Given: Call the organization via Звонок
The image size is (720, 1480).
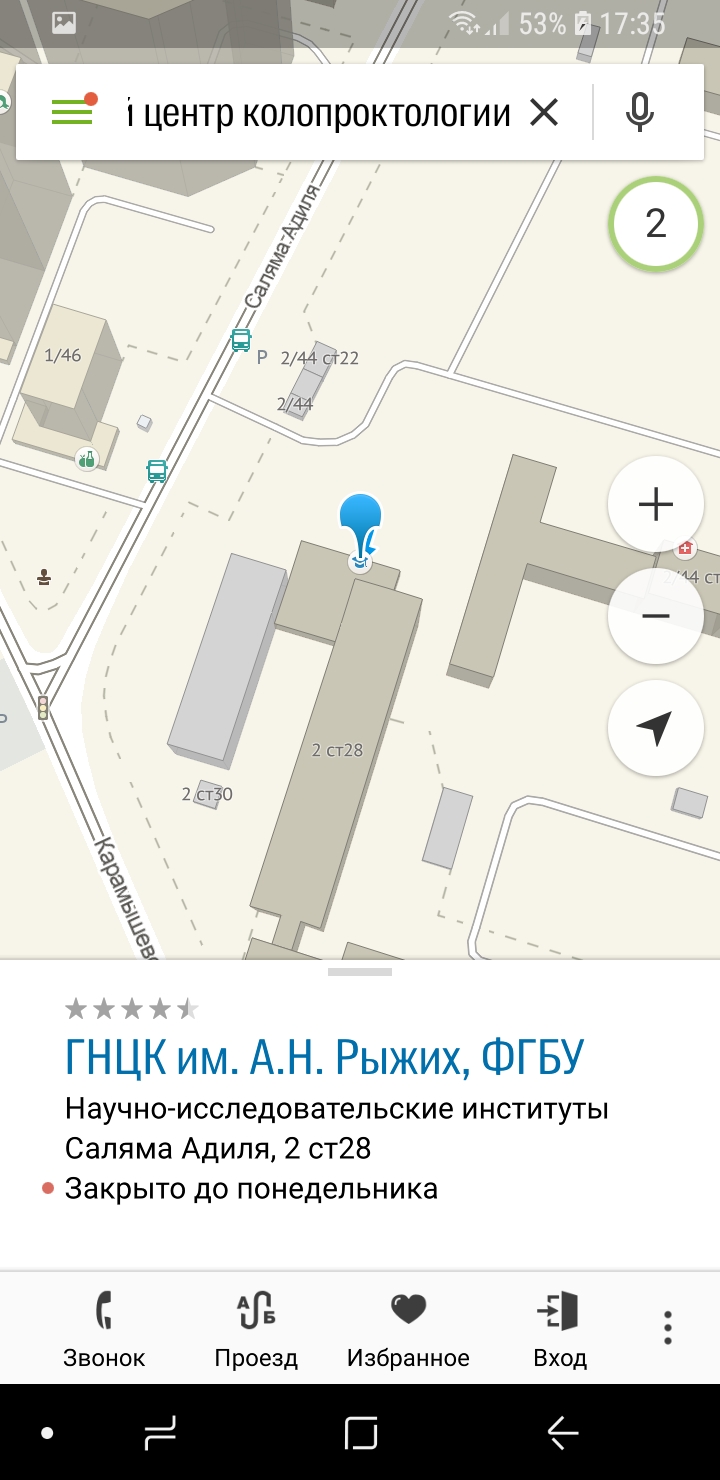Looking at the screenshot, I should pos(104,1328).
